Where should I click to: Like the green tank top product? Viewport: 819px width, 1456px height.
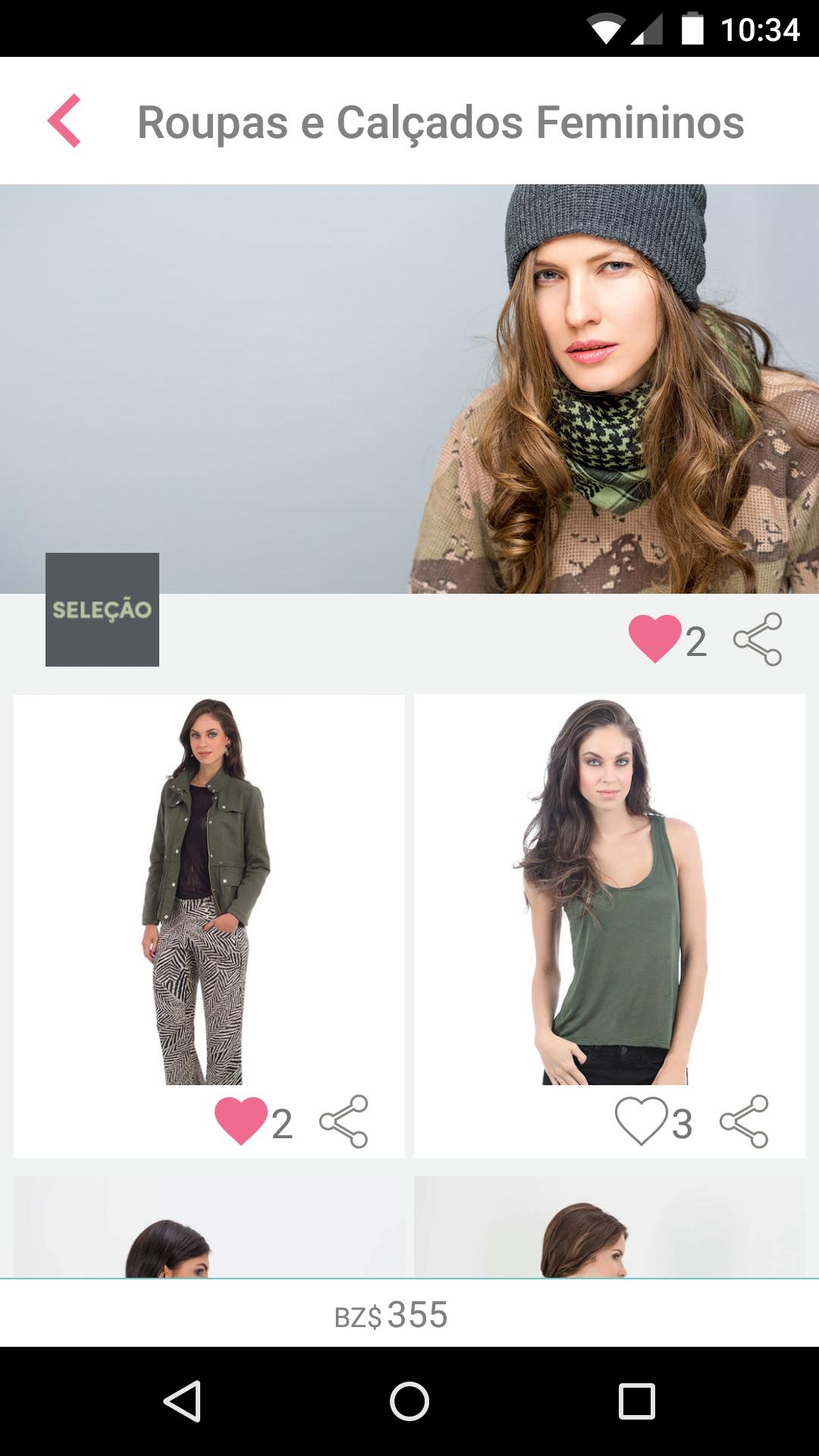642,1120
